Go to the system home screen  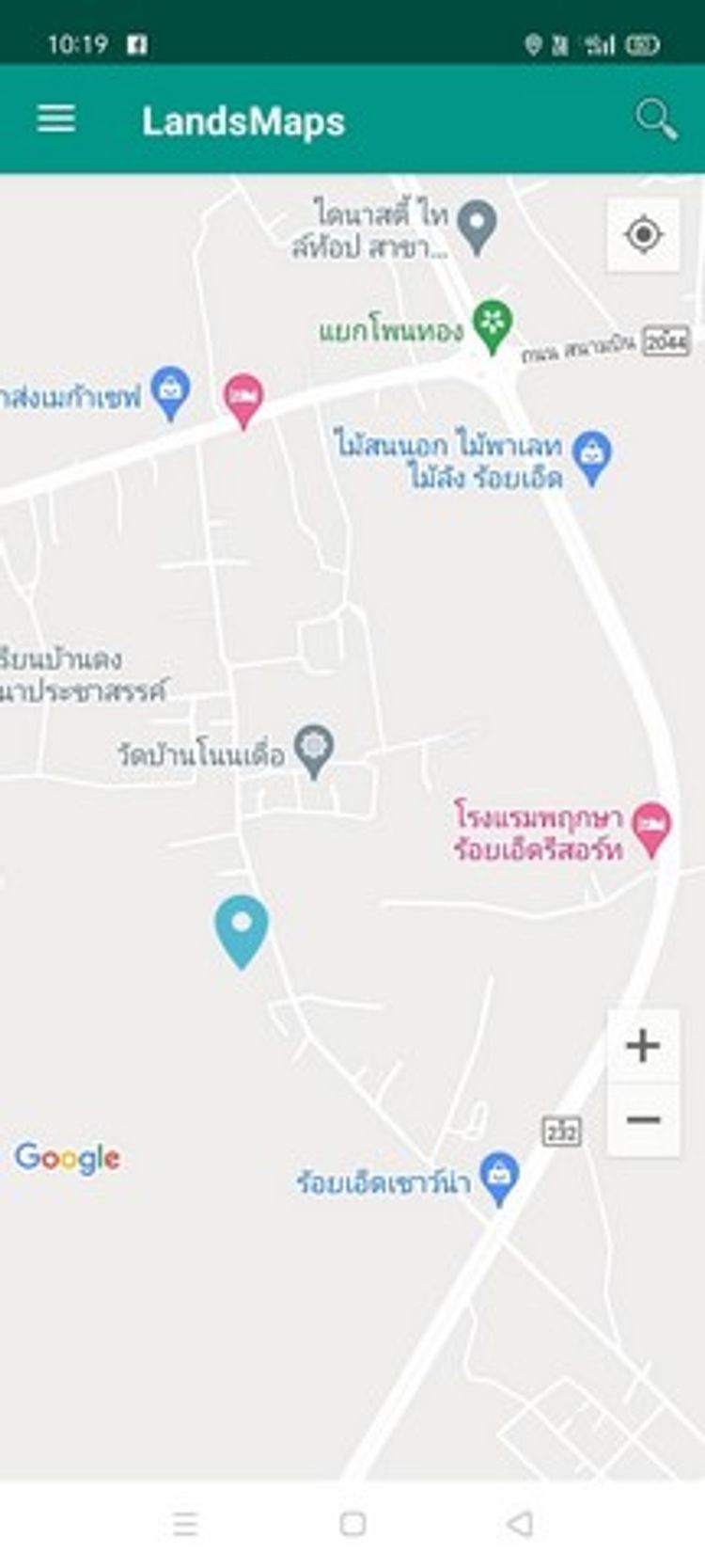(352, 1523)
